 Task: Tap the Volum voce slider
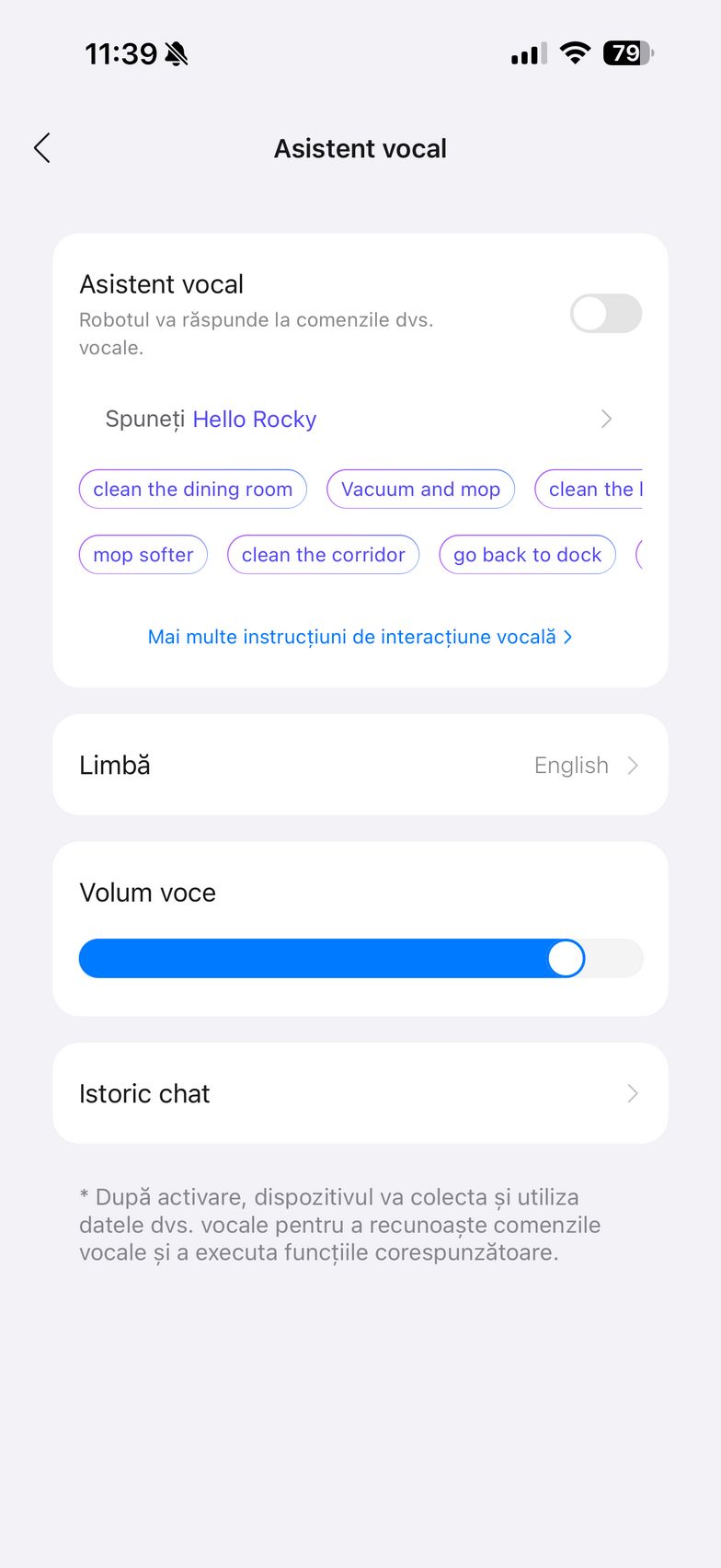[x=360, y=959]
